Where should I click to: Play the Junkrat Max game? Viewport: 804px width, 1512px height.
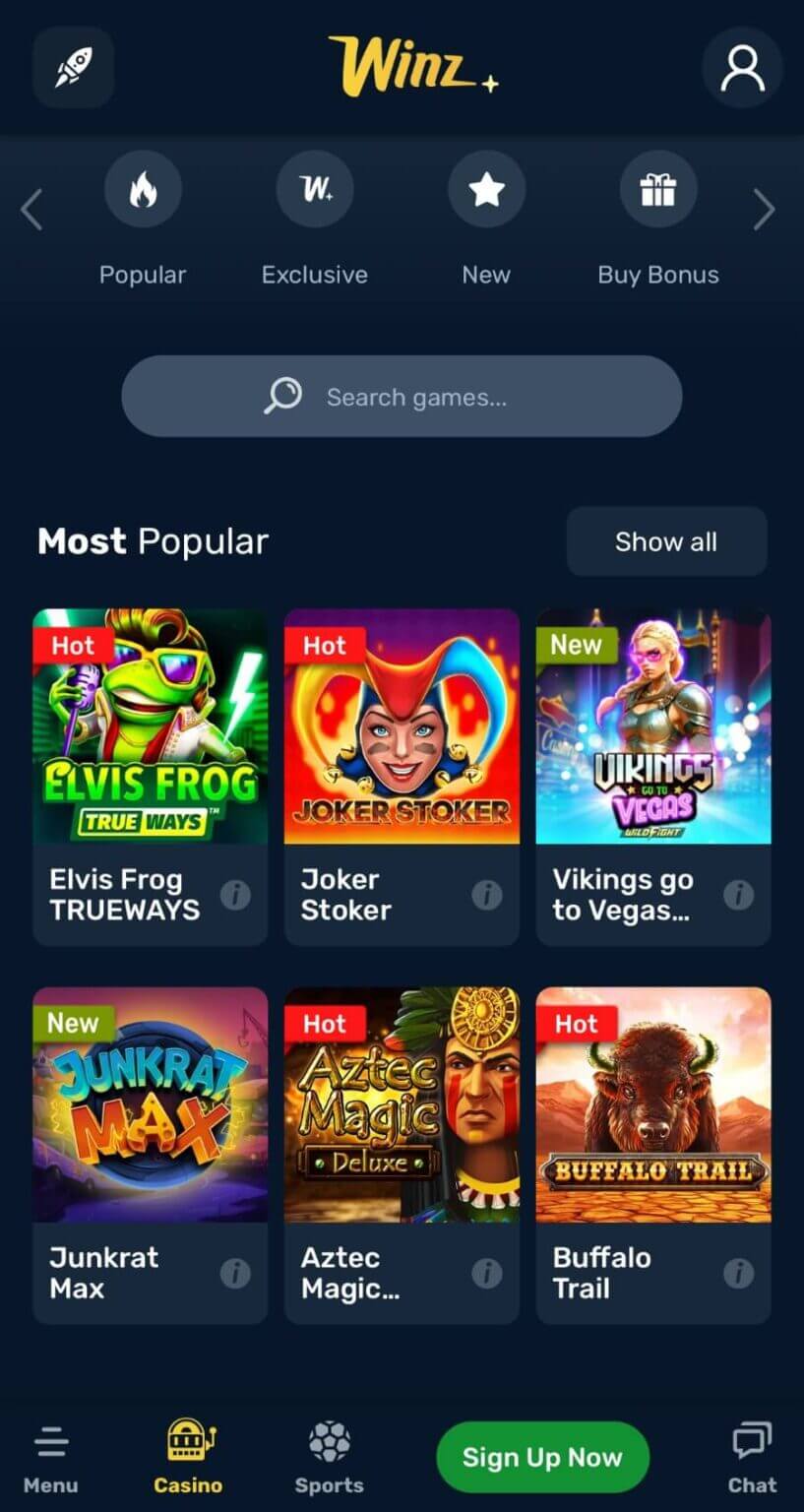[x=151, y=1104]
